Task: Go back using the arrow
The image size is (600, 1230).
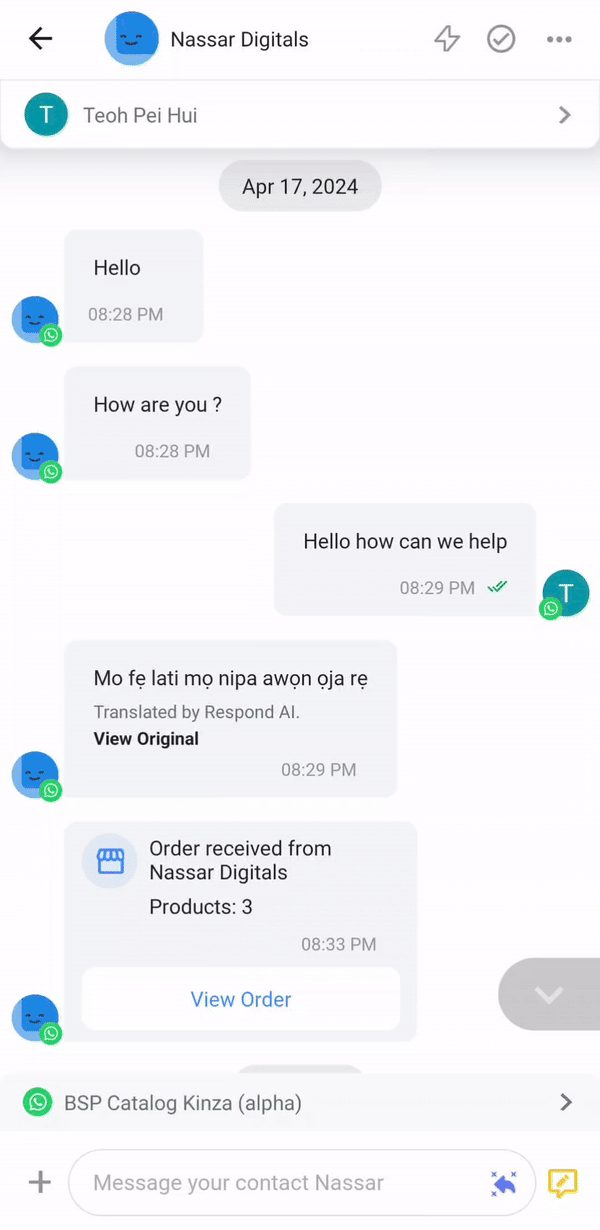Action: [40, 40]
